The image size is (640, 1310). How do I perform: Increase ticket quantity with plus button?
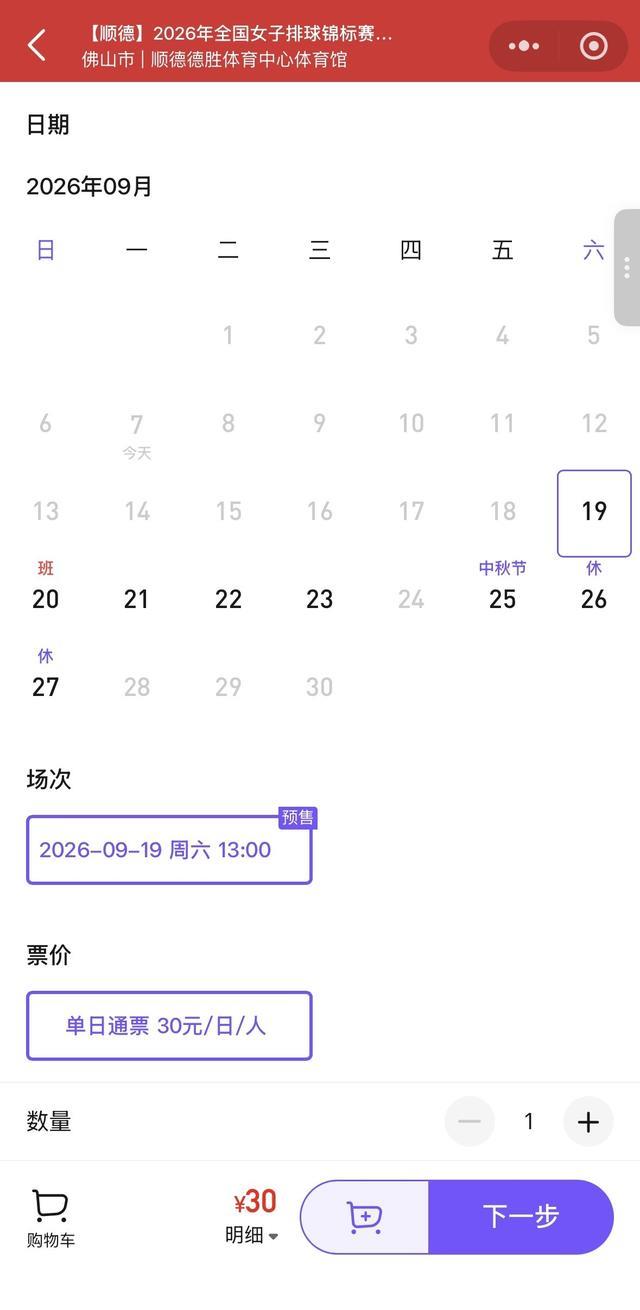pos(588,1122)
